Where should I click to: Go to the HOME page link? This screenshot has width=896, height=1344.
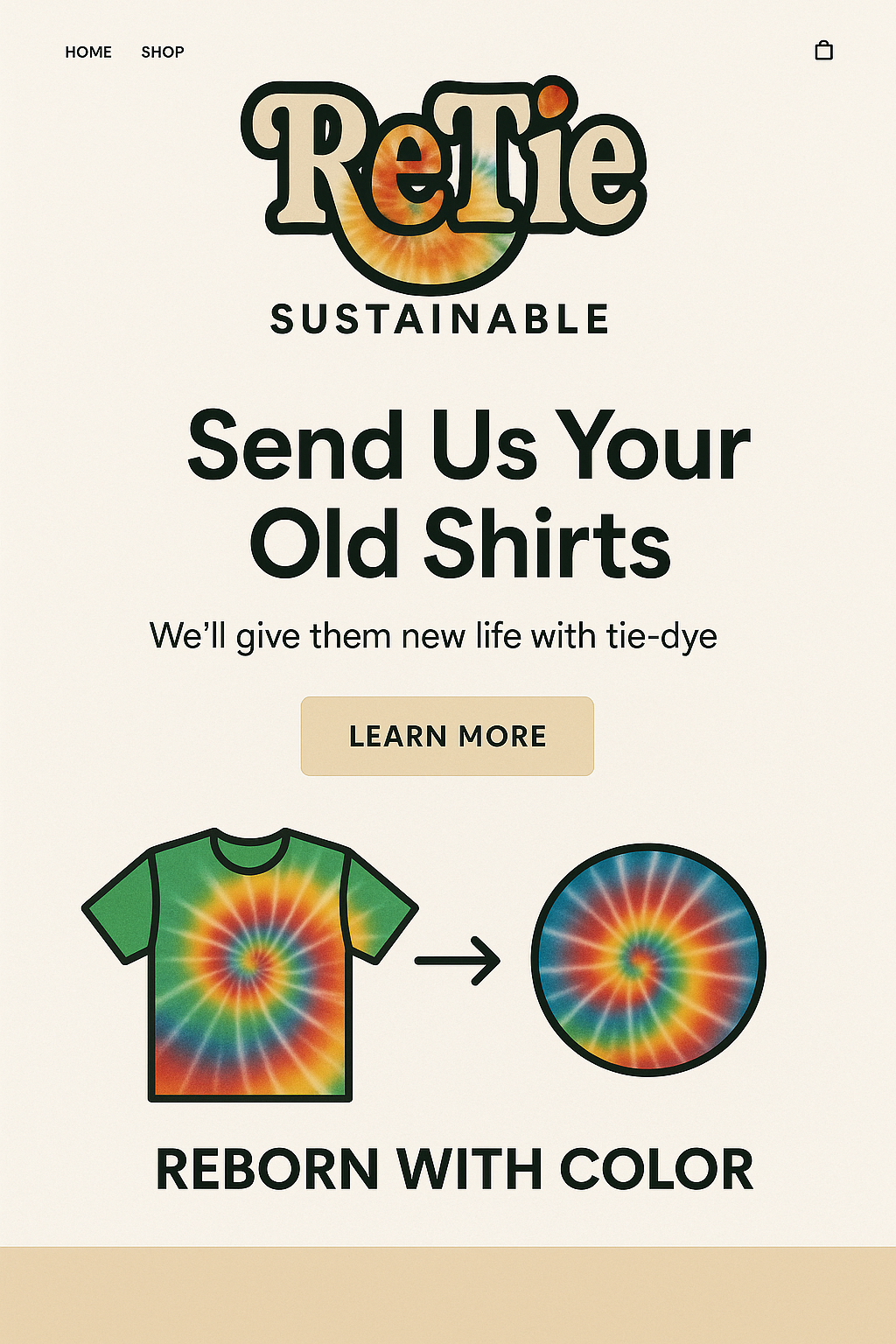click(88, 52)
